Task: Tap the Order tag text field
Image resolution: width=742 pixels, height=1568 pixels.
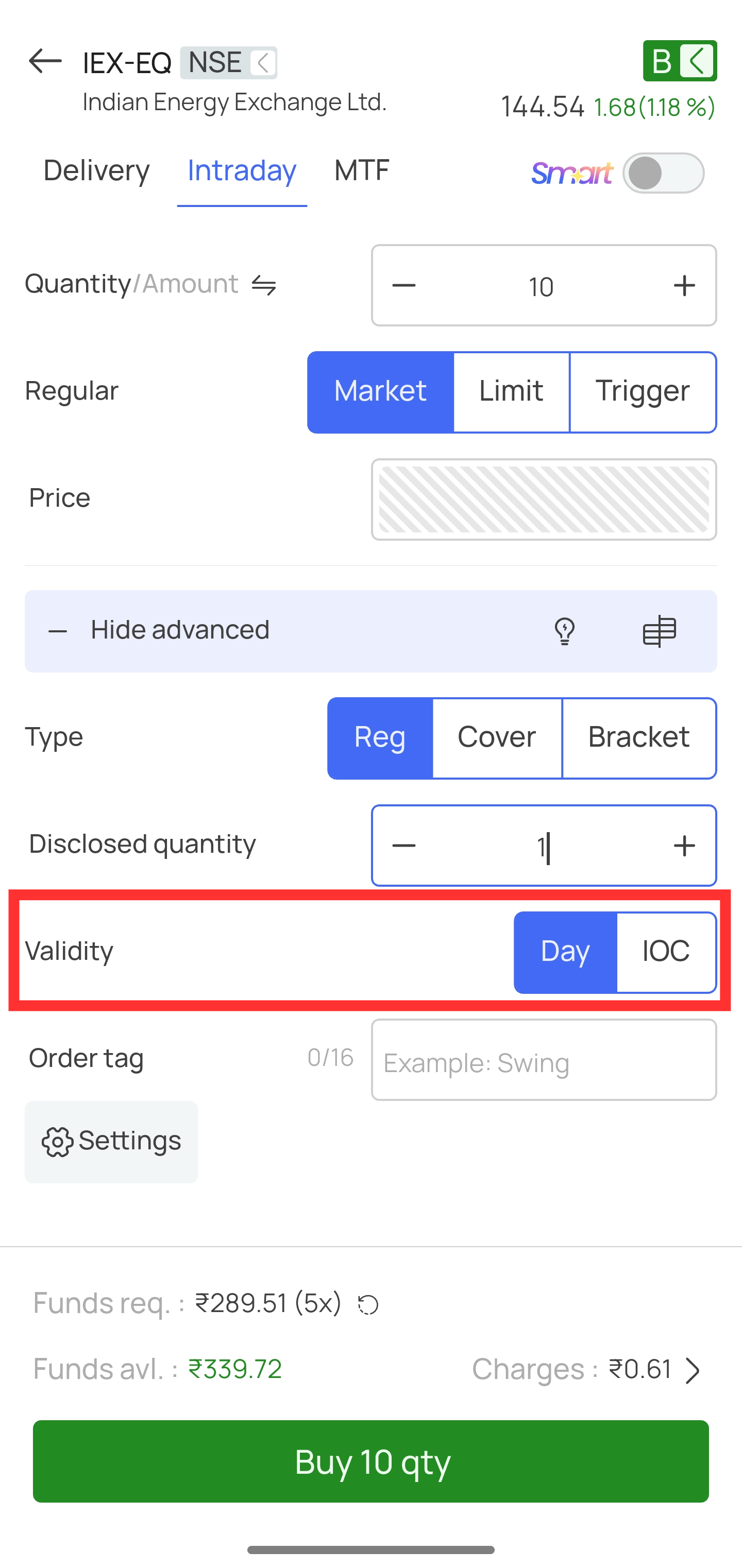Action: pyautogui.click(x=544, y=1060)
